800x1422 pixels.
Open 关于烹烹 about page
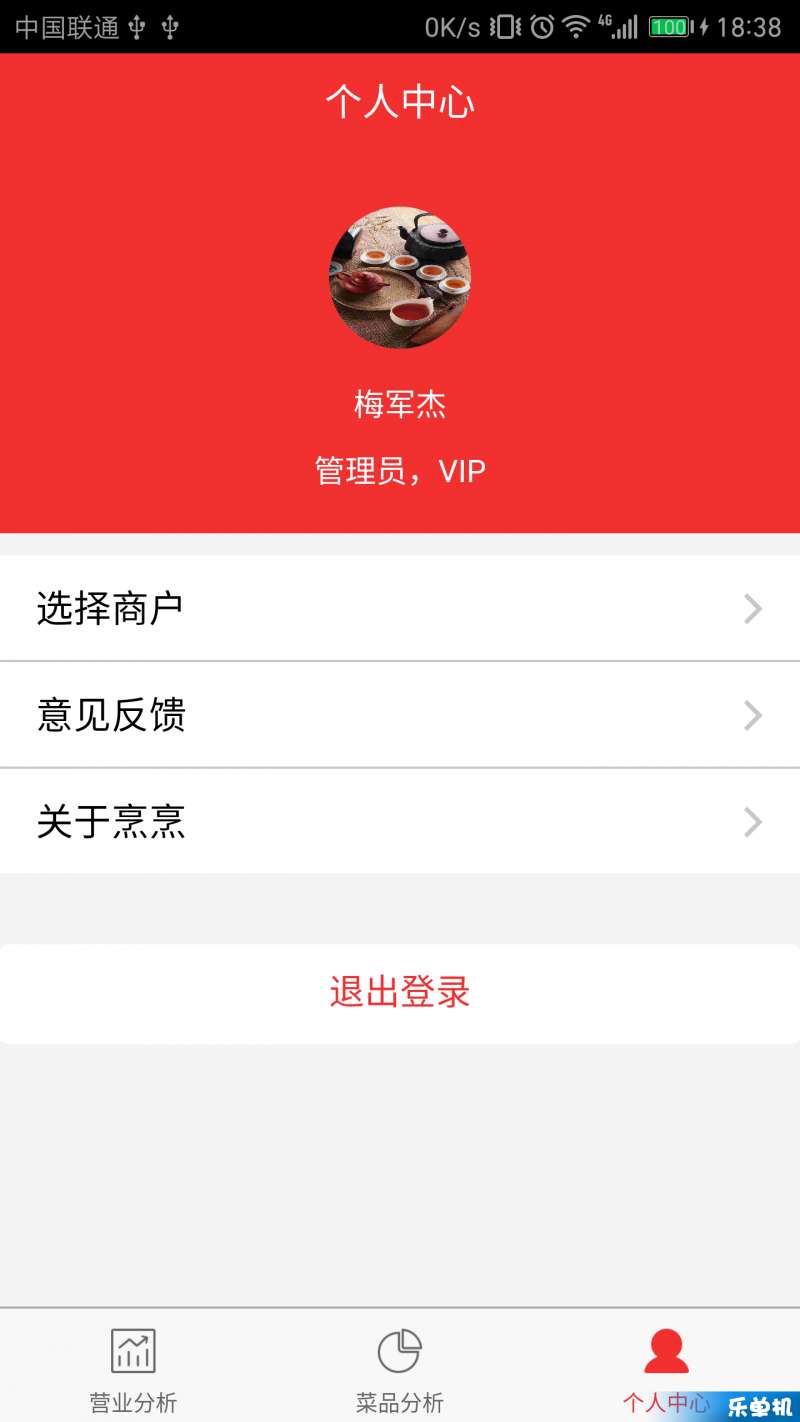[x=400, y=822]
